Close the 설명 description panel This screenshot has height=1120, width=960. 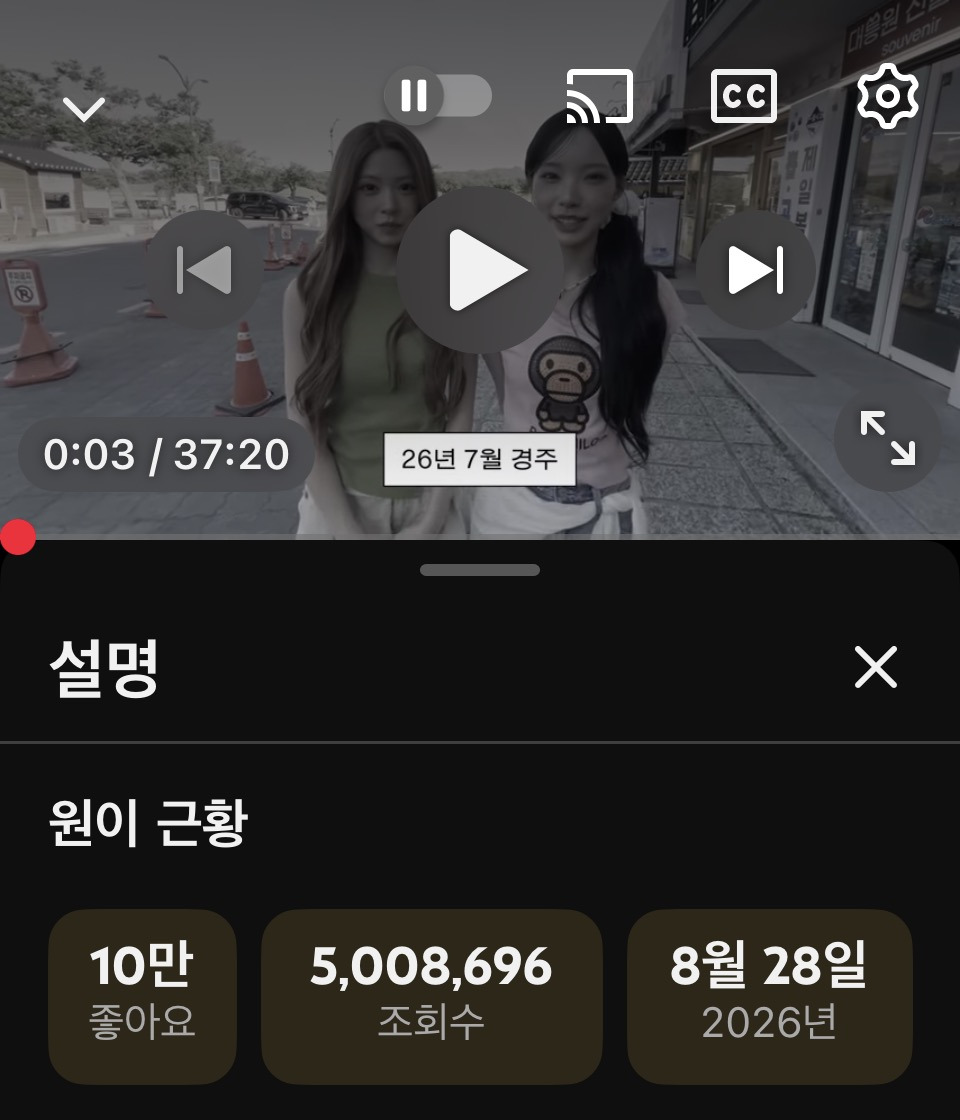(876, 667)
